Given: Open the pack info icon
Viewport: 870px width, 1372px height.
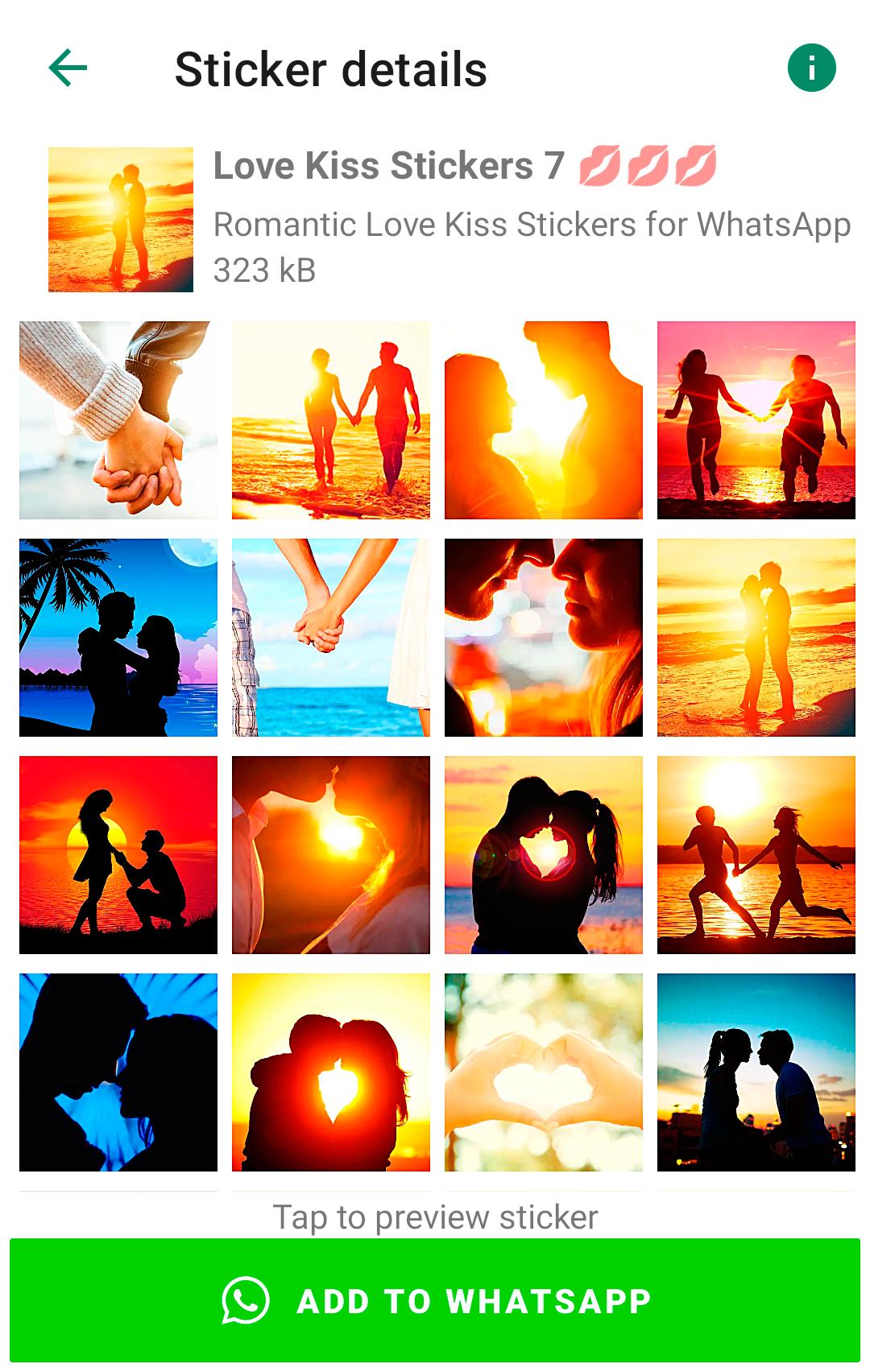Looking at the screenshot, I should tap(811, 68).
